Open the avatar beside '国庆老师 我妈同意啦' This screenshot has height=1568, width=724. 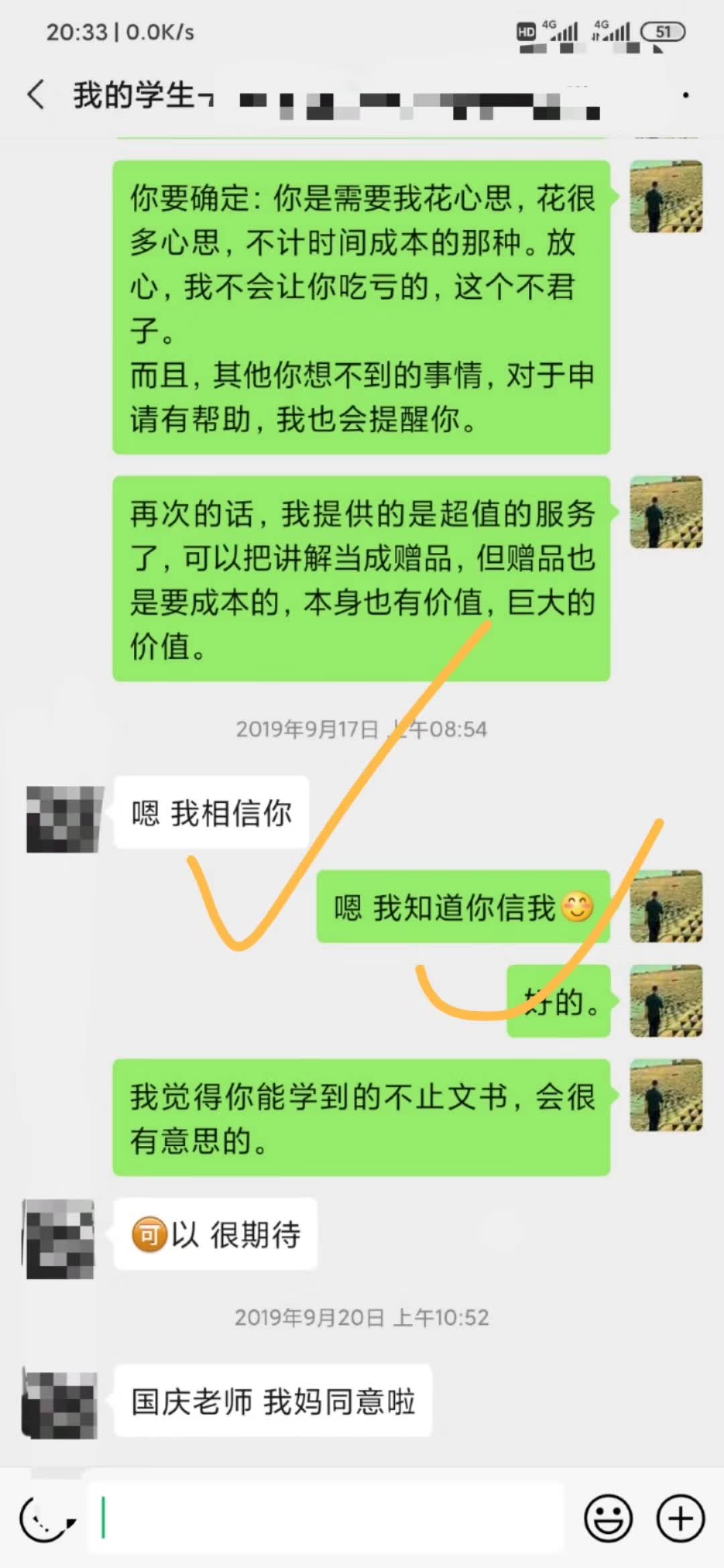pyautogui.click(x=60, y=1402)
